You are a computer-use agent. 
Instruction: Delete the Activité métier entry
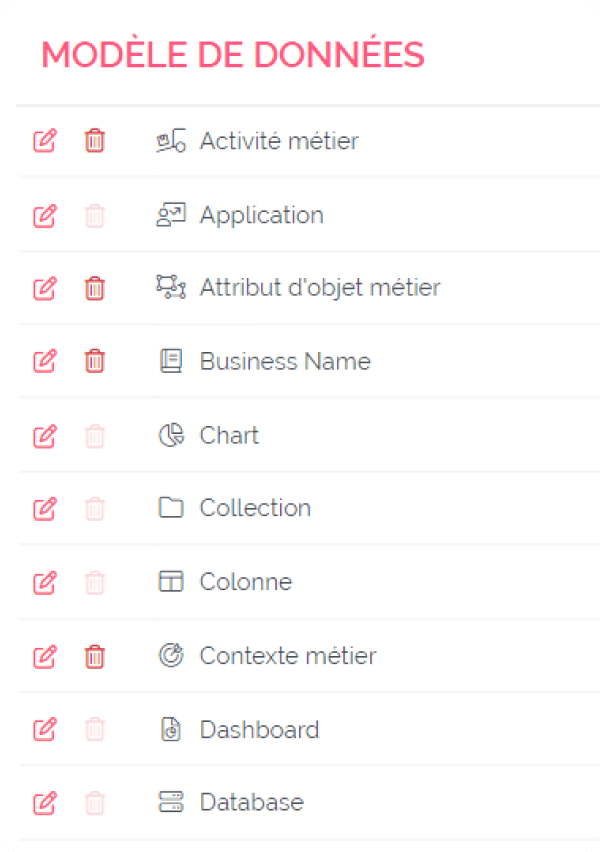94,141
